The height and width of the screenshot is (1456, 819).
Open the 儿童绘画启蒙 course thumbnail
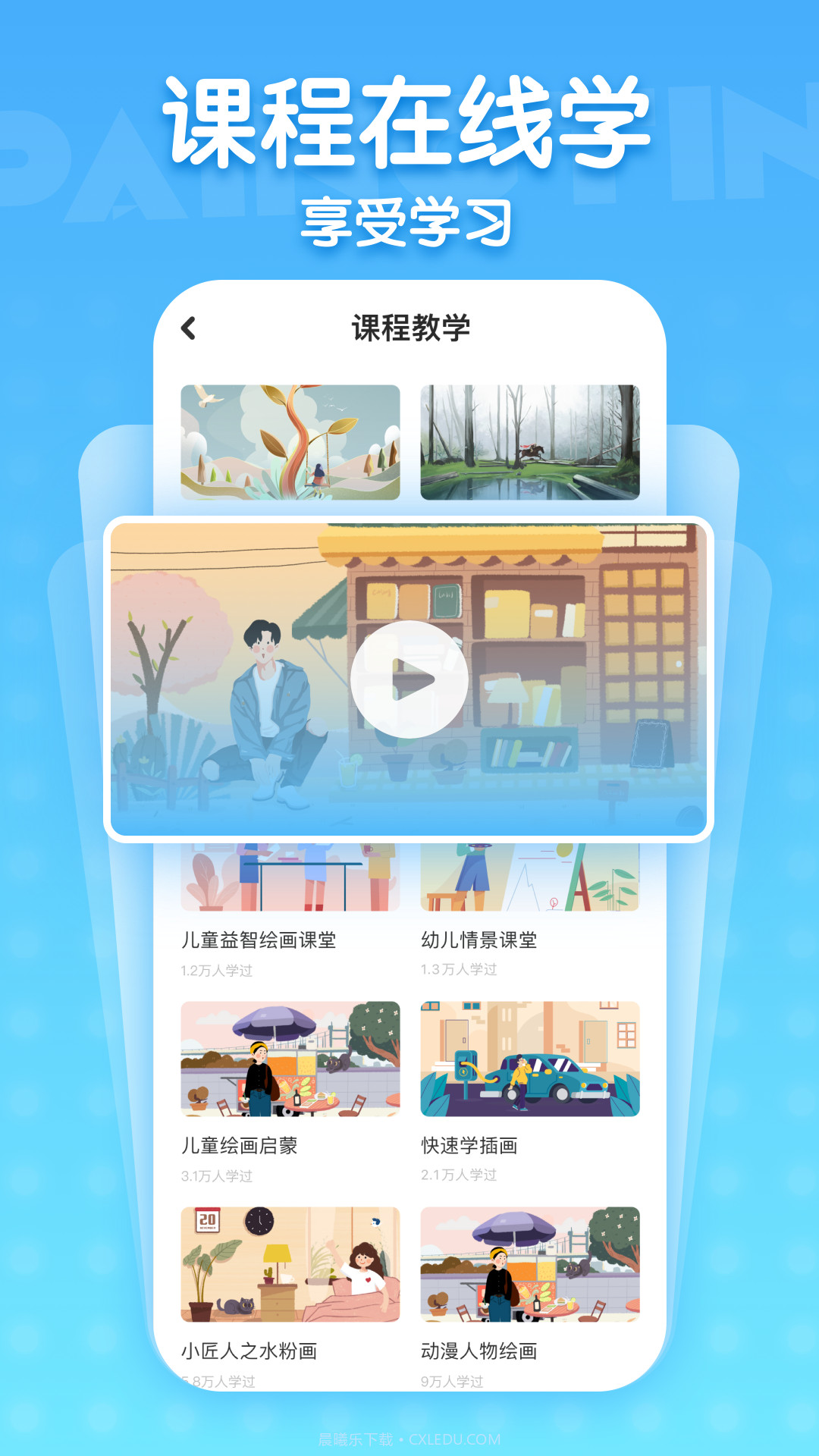[x=292, y=1058]
